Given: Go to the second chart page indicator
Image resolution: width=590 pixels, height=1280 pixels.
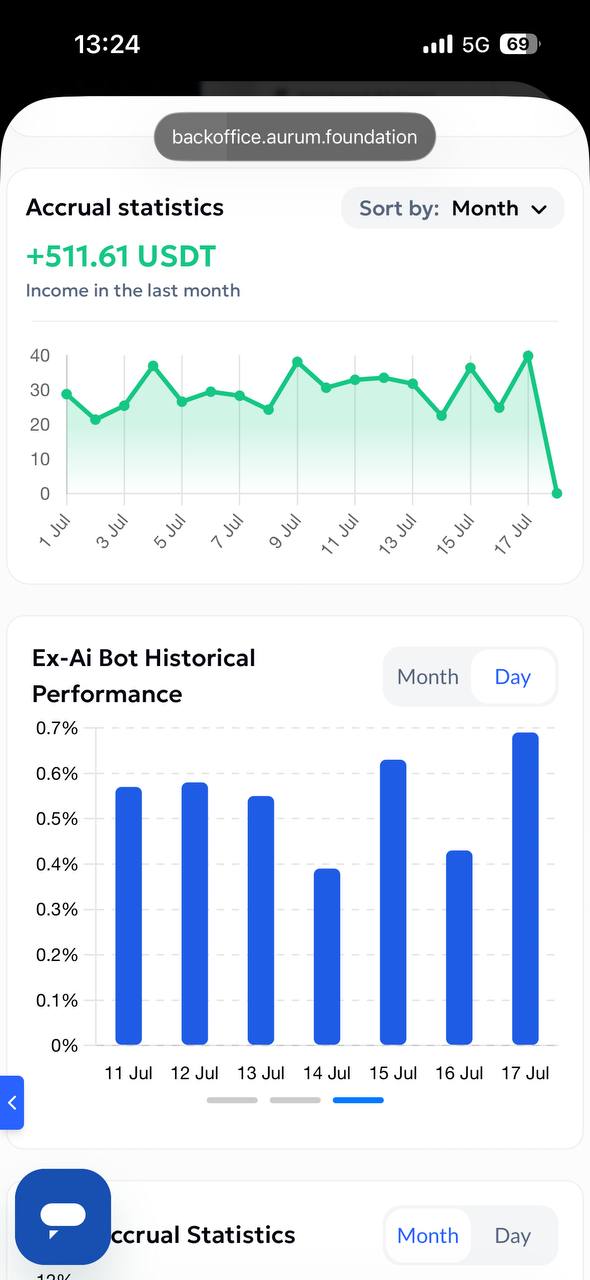Looking at the screenshot, I should (295, 1100).
